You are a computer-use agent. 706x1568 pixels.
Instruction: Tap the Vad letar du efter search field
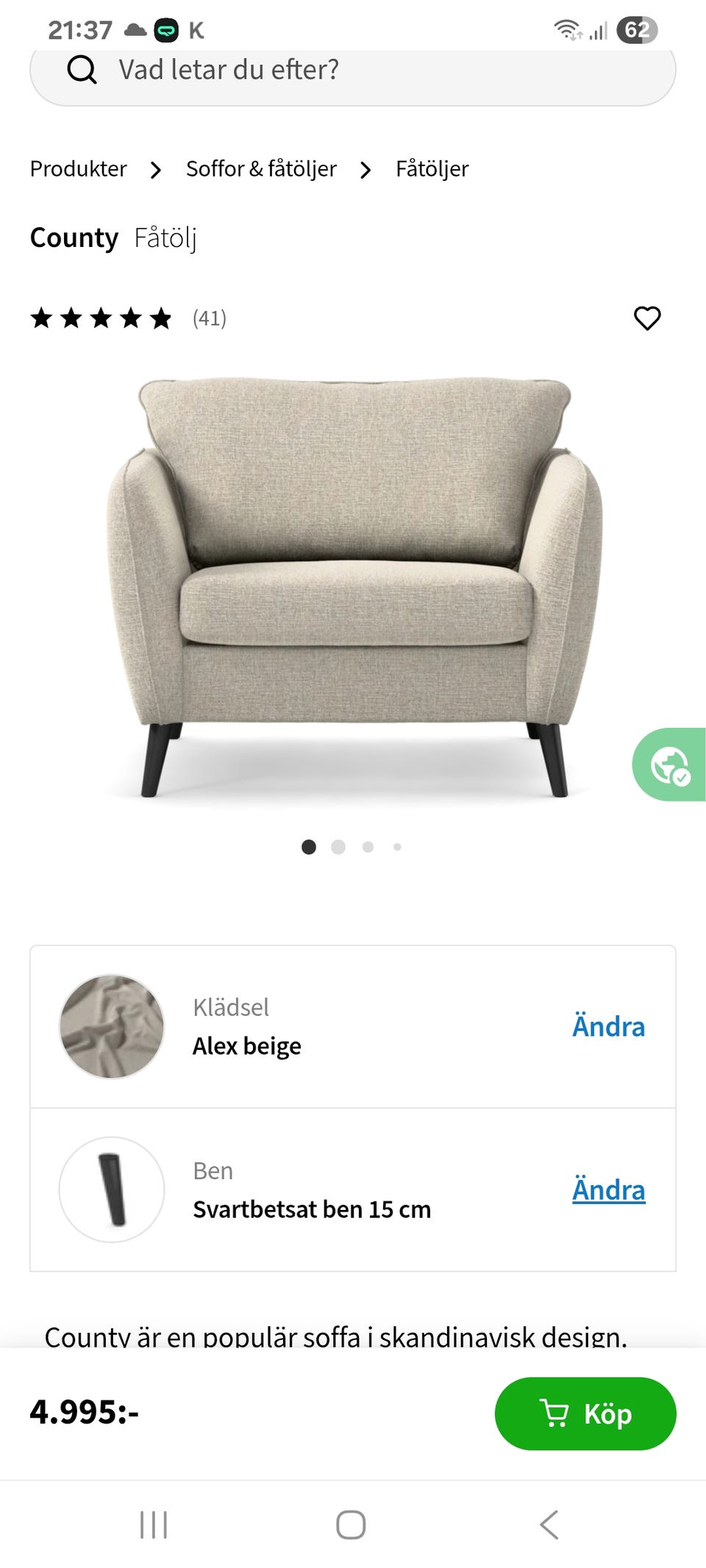pyautogui.click(x=294, y=71)
